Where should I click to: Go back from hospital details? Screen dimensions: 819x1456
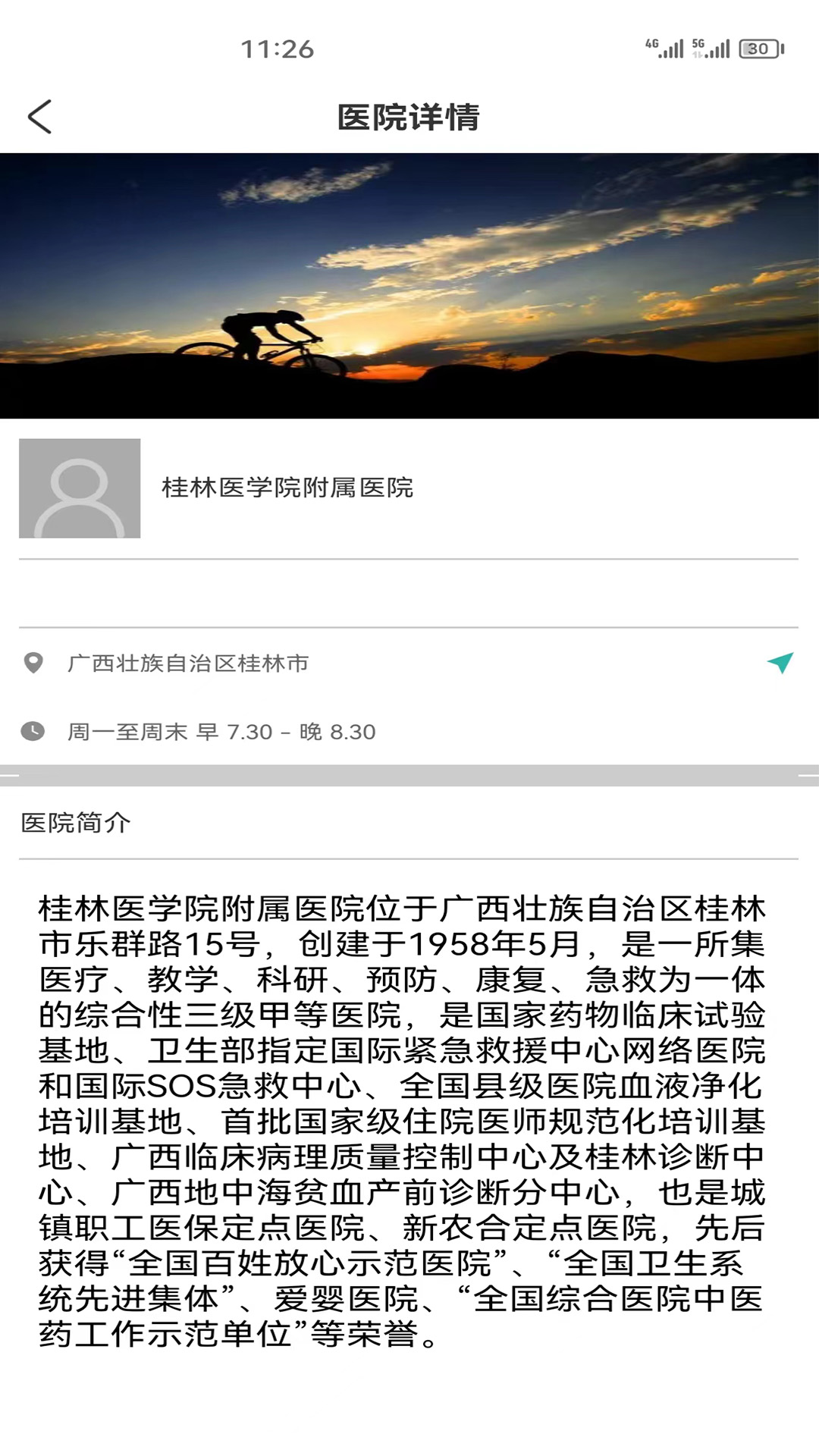(40, 117)
